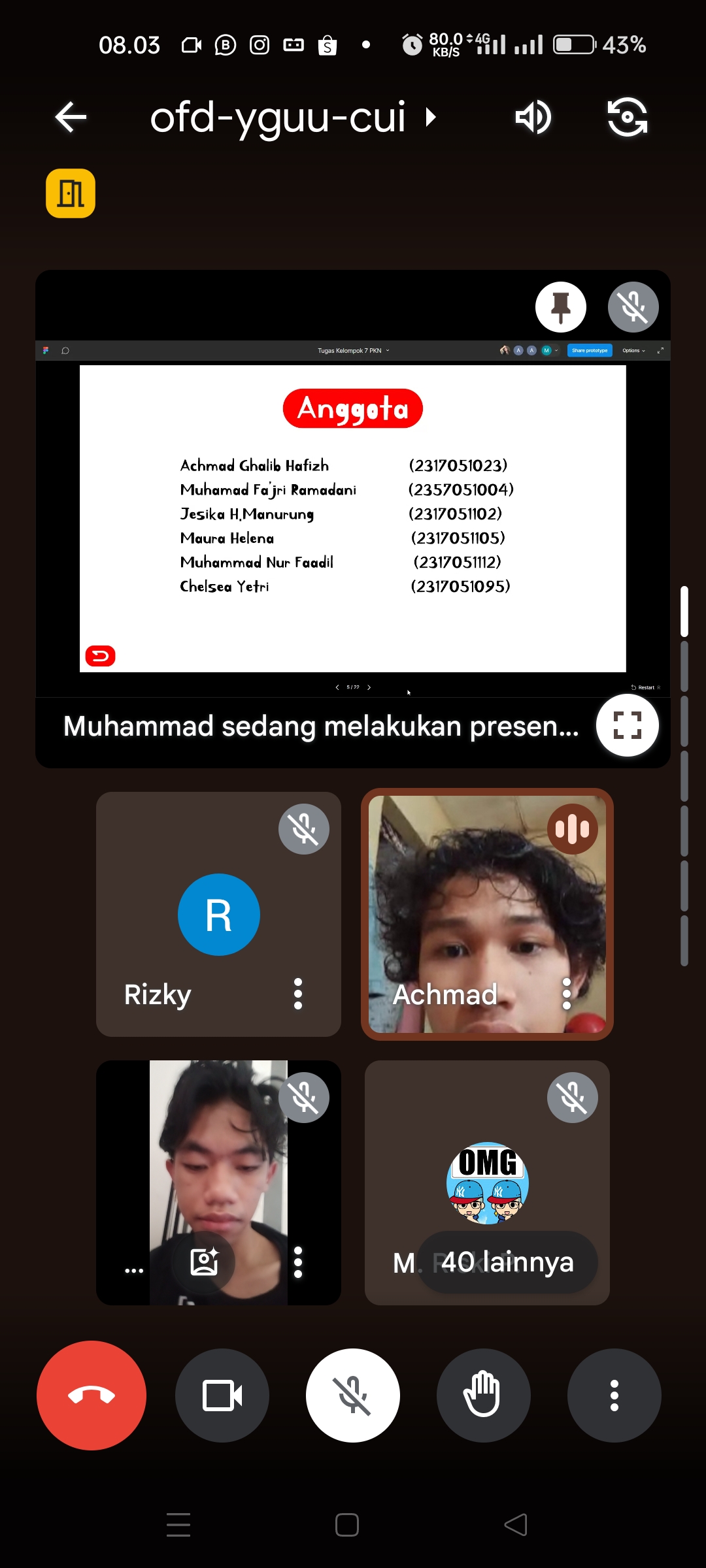Raise your hand in the meeting
Viewport: 706px width, 1568px height.
coord(483,1395)
